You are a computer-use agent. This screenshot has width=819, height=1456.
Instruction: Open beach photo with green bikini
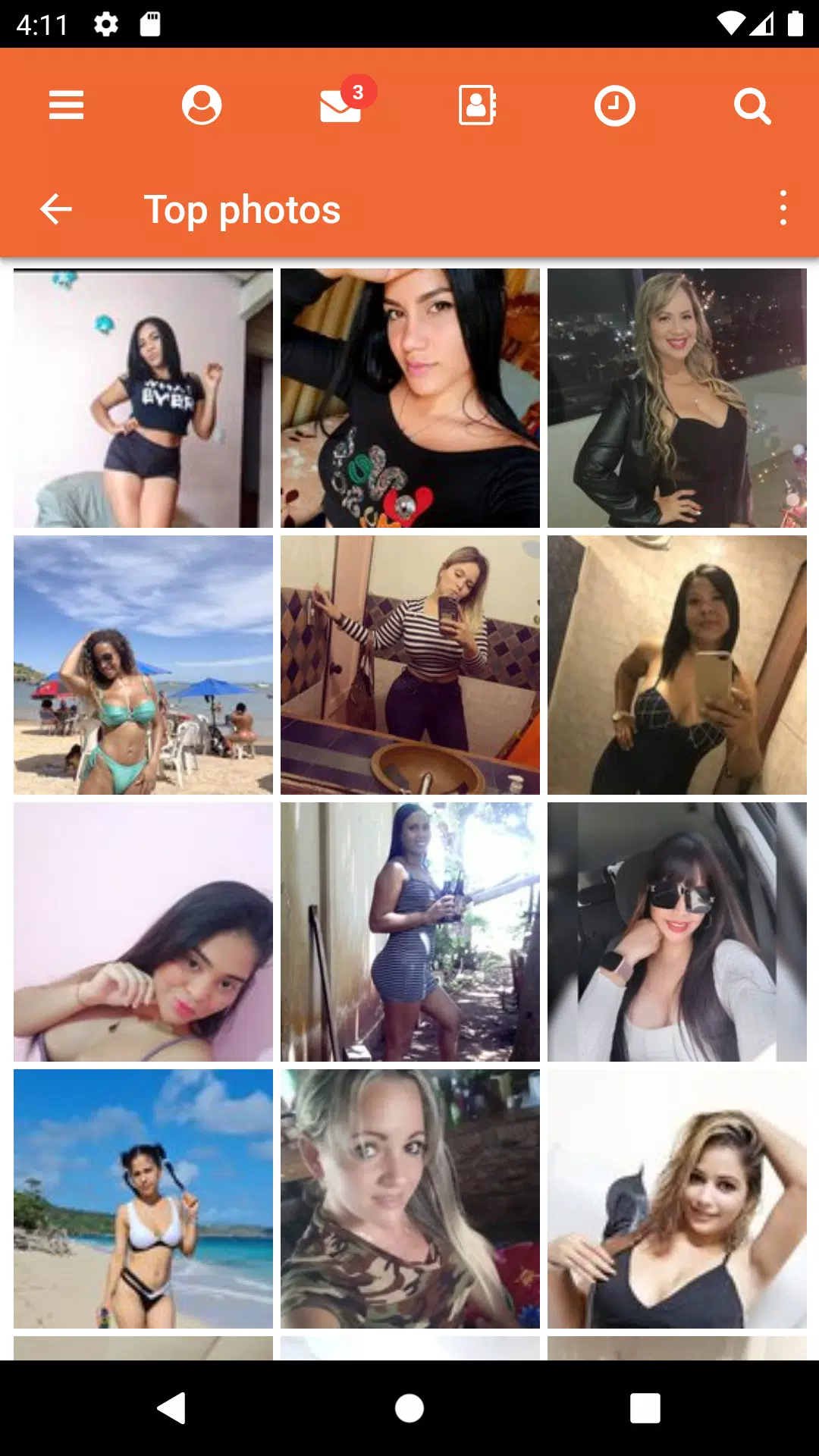click(x=143, y=665)
